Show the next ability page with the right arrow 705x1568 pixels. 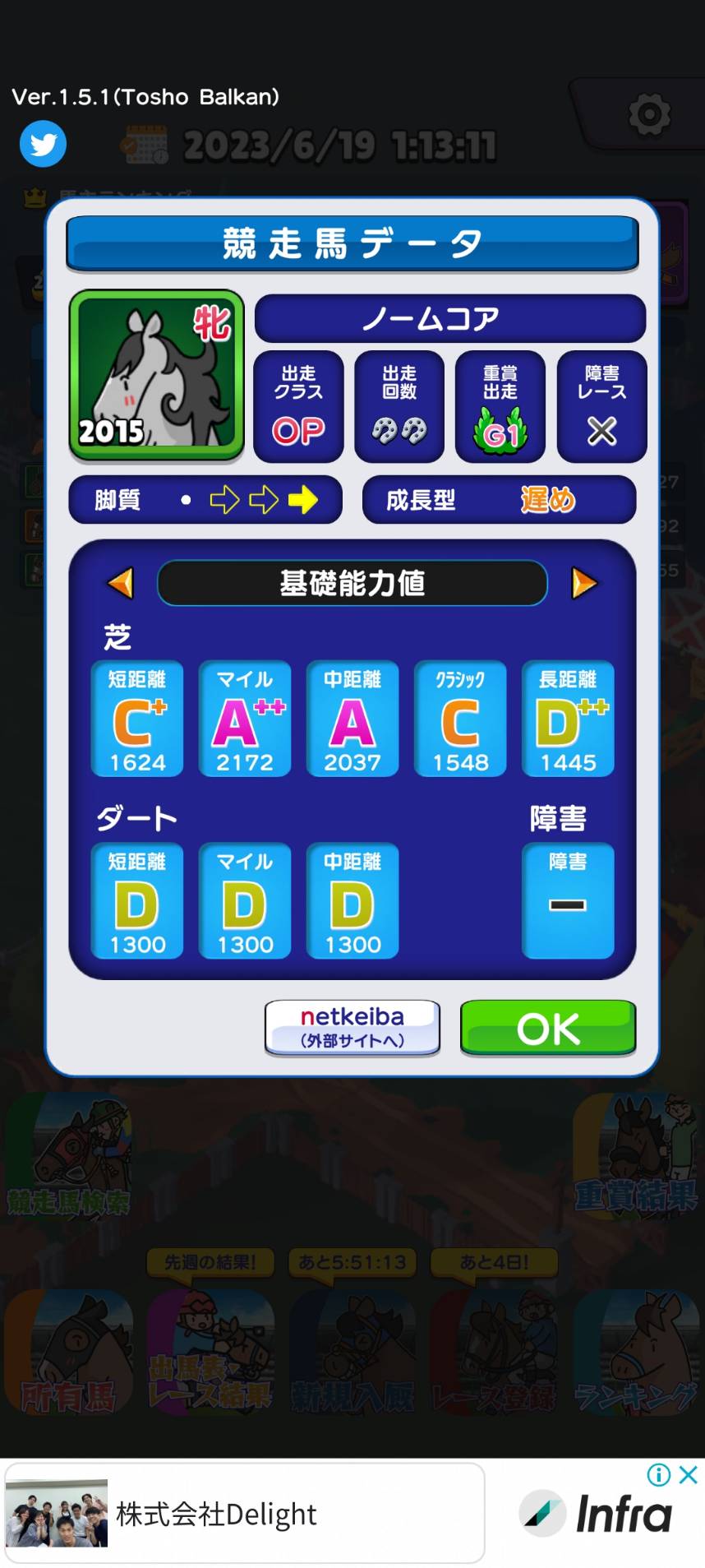pos(584,583)
